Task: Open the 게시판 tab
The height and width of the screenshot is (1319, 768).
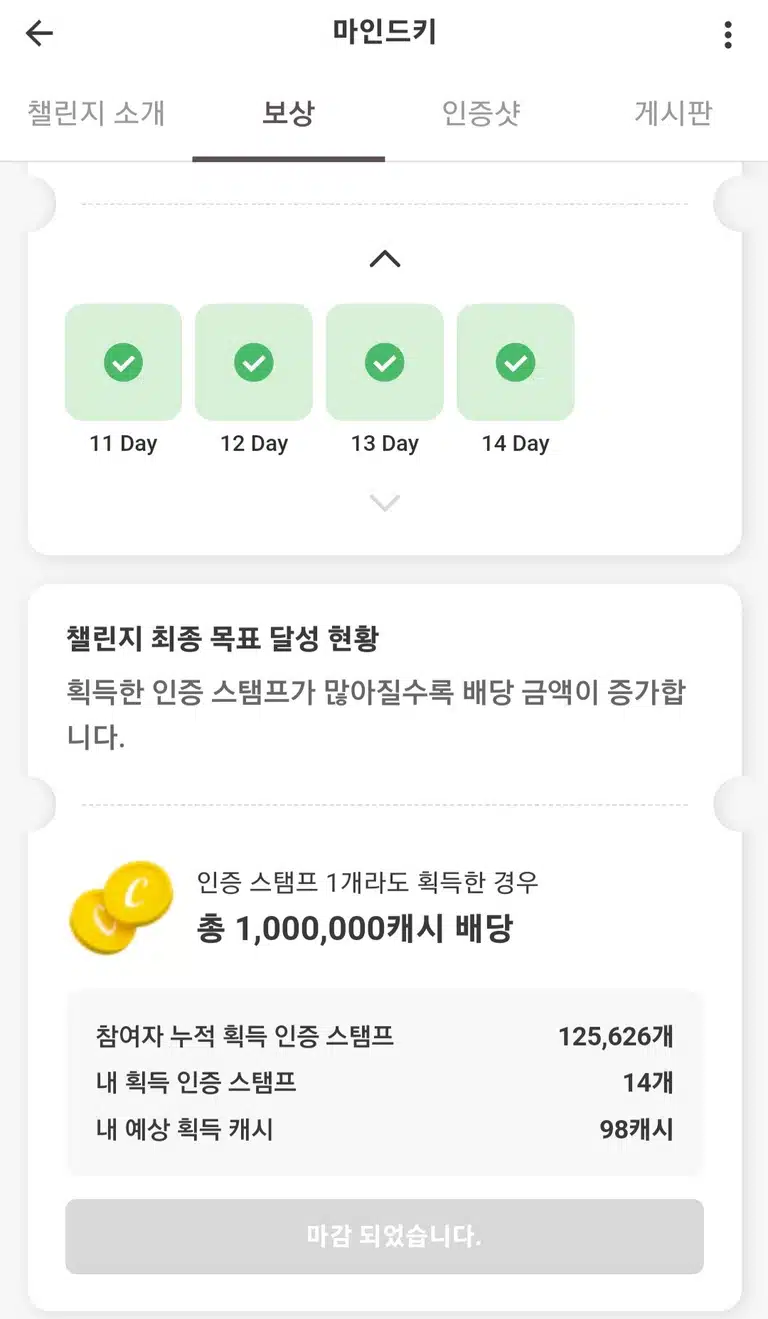Action: pyautogui.click(x=673, y=113)
